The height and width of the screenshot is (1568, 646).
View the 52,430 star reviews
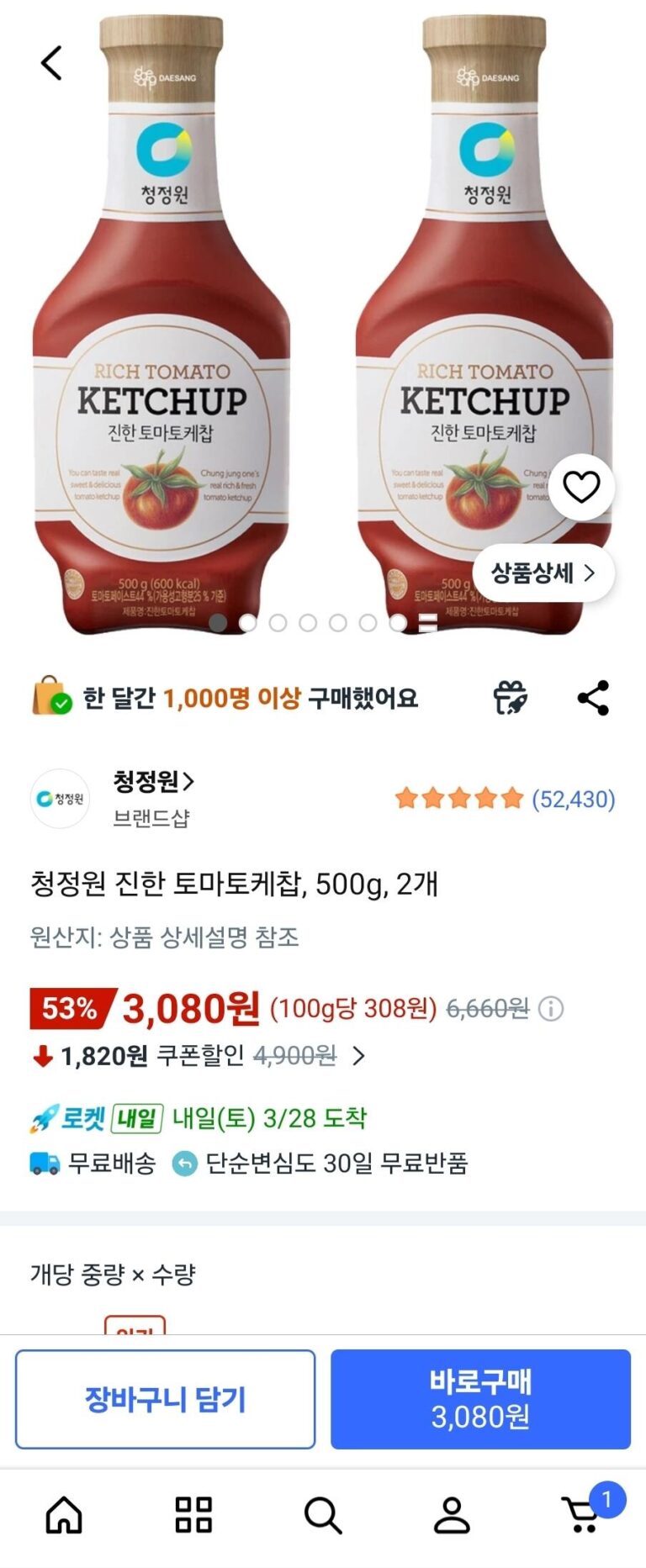505,799
